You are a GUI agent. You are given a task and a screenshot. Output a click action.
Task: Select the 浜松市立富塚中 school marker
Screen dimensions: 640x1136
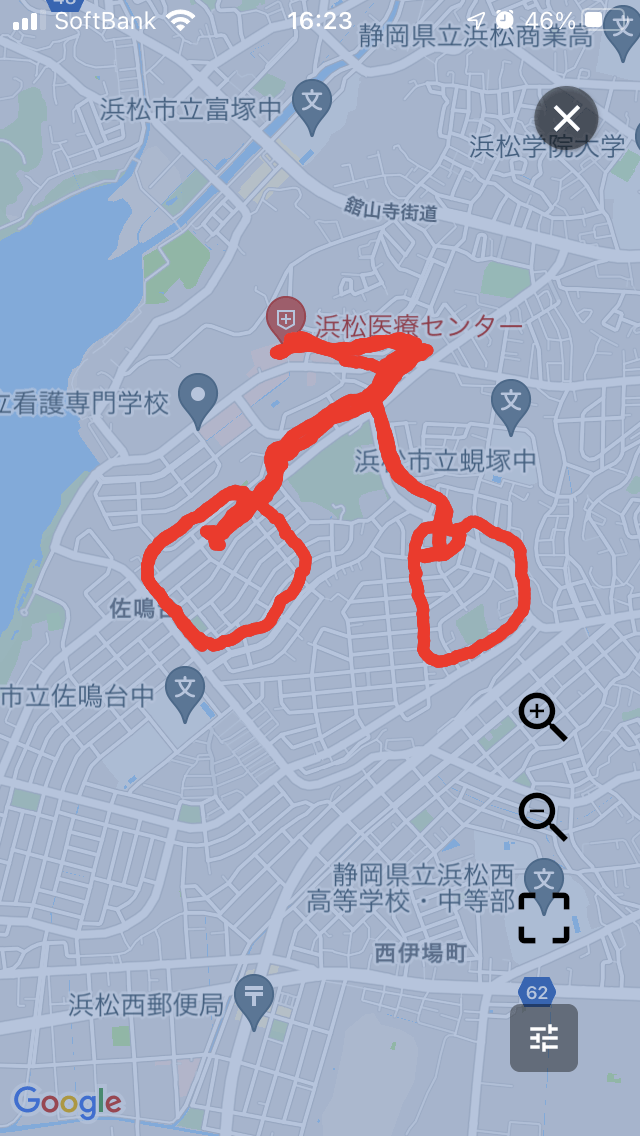313,104
